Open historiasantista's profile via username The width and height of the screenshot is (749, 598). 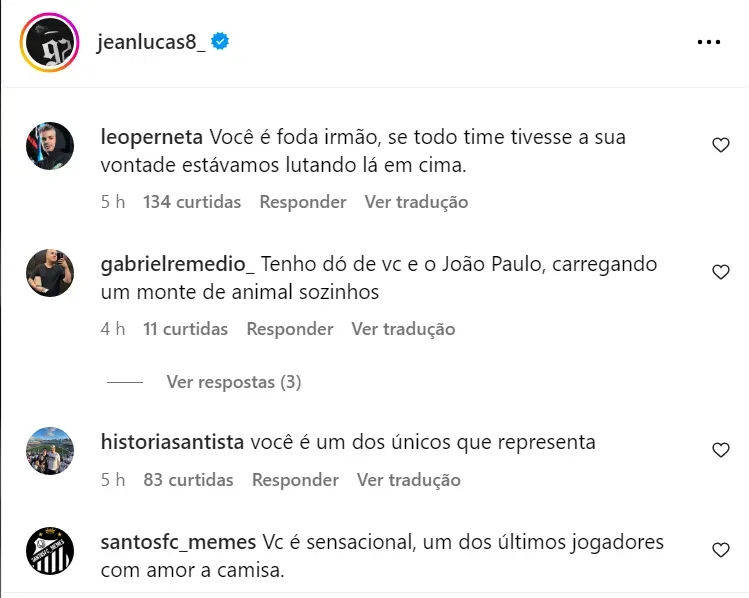173,442
